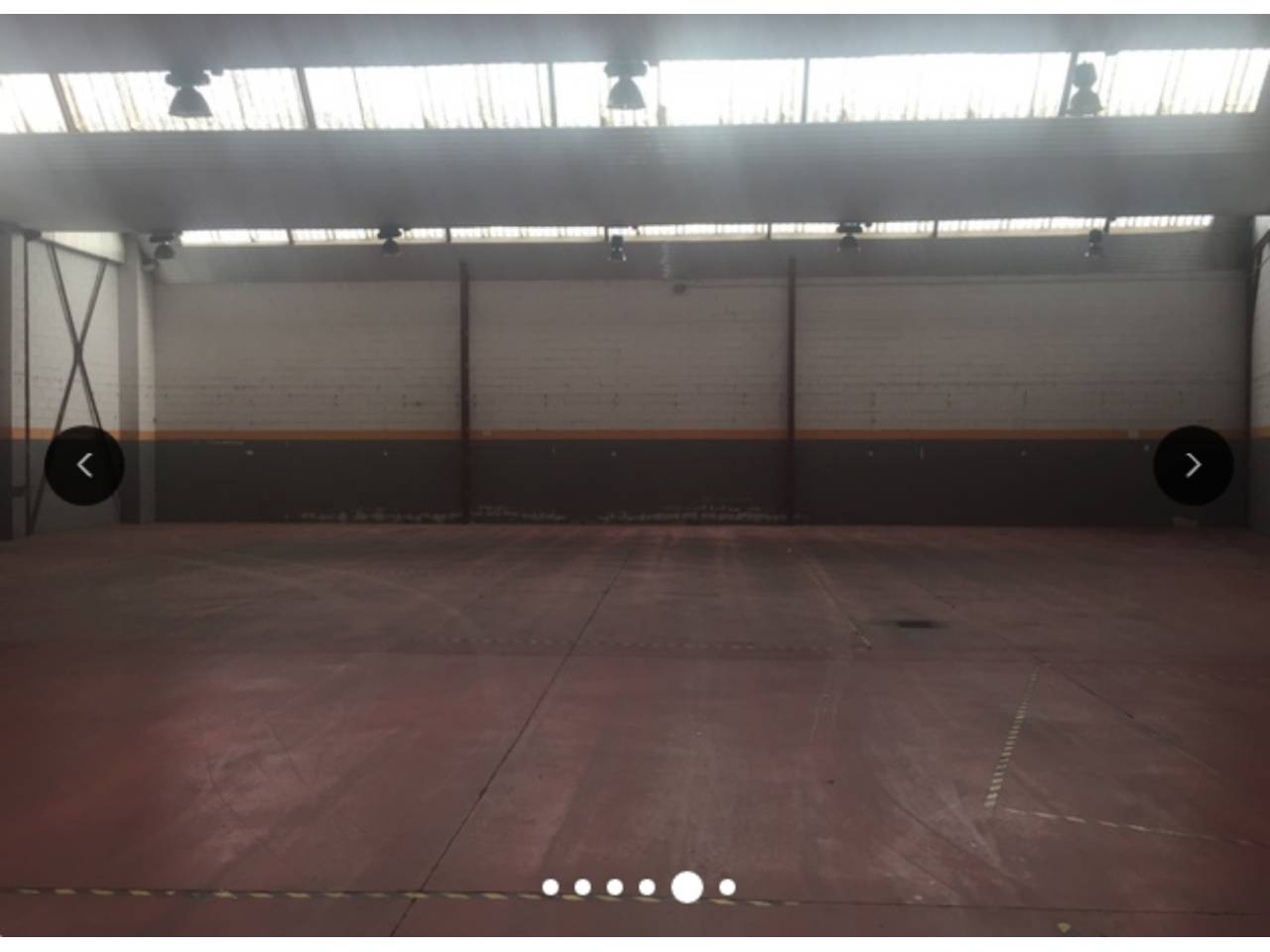Go to the previous photo

click(x=84, y=465)
